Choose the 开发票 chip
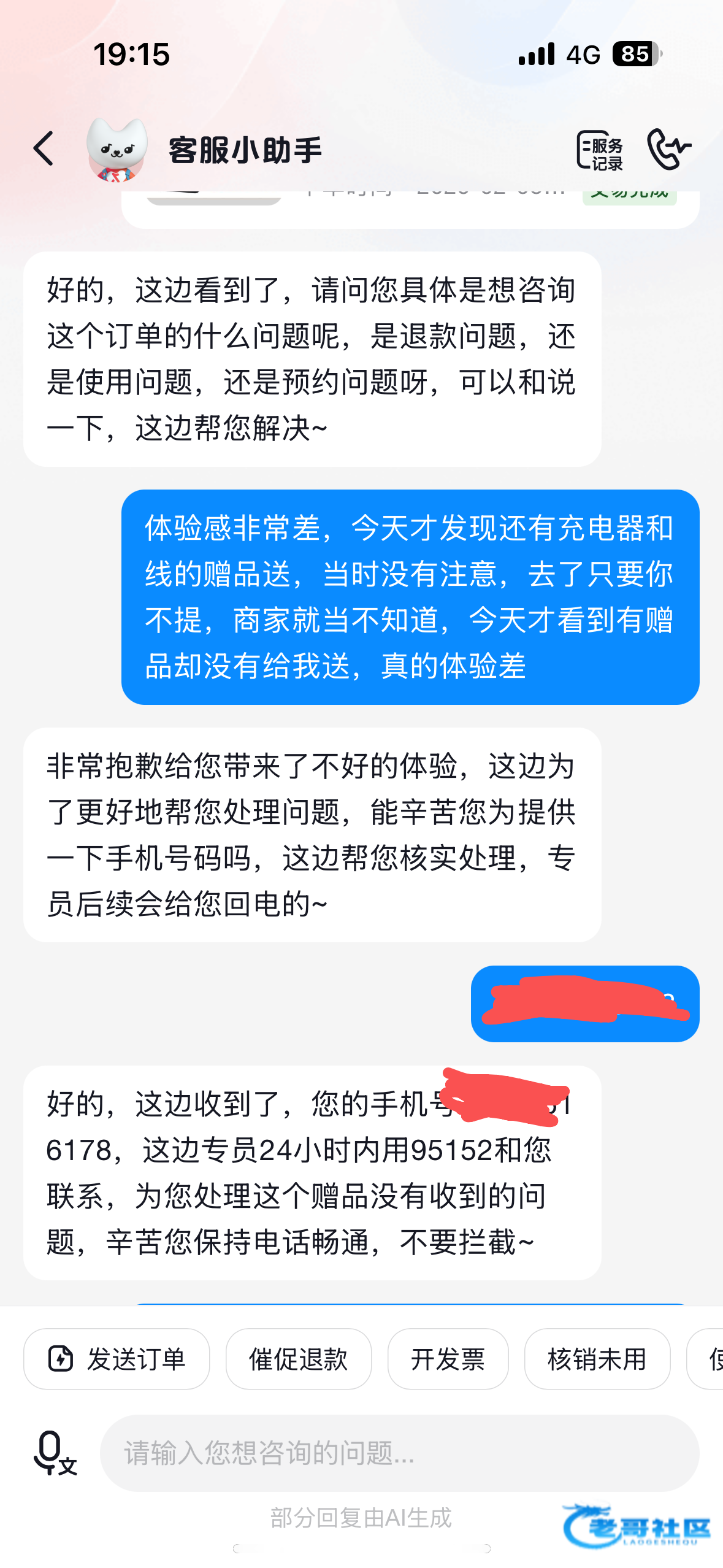The width and height of the screenshot is (723, 1568). (x=448, y=1359)
